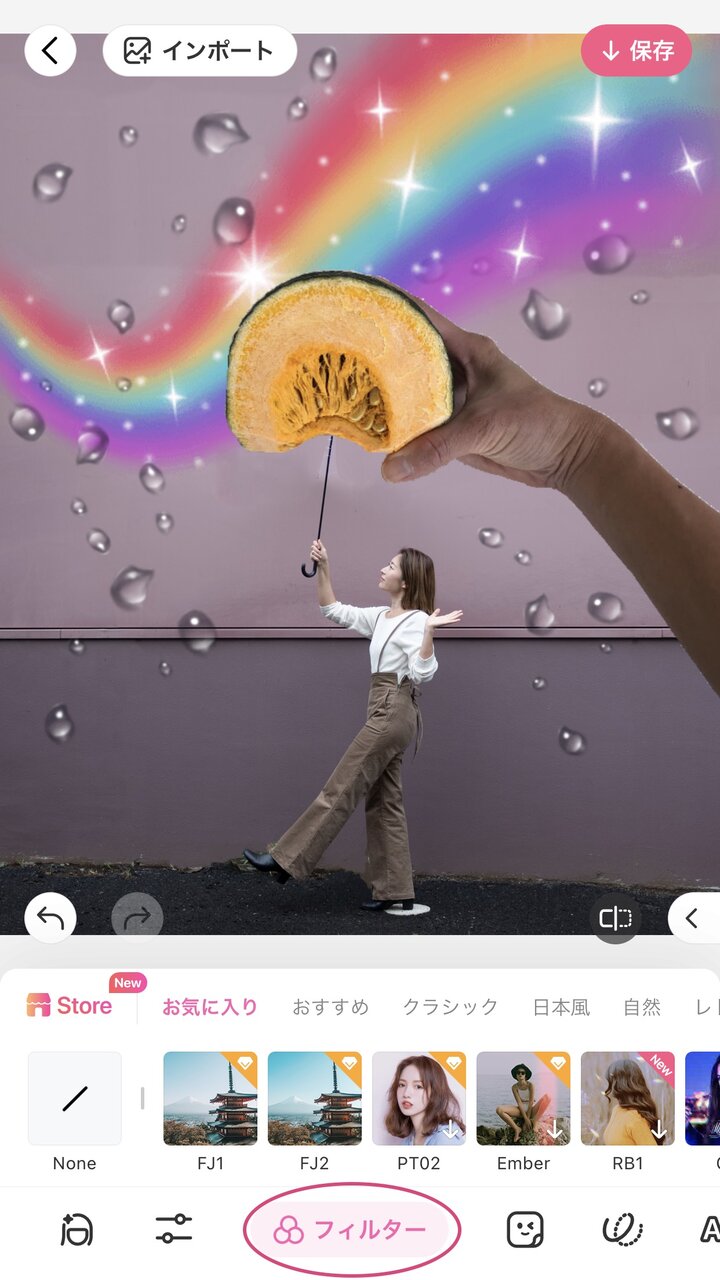
Task: Redo the edit
Action: [x=137, y=918]
